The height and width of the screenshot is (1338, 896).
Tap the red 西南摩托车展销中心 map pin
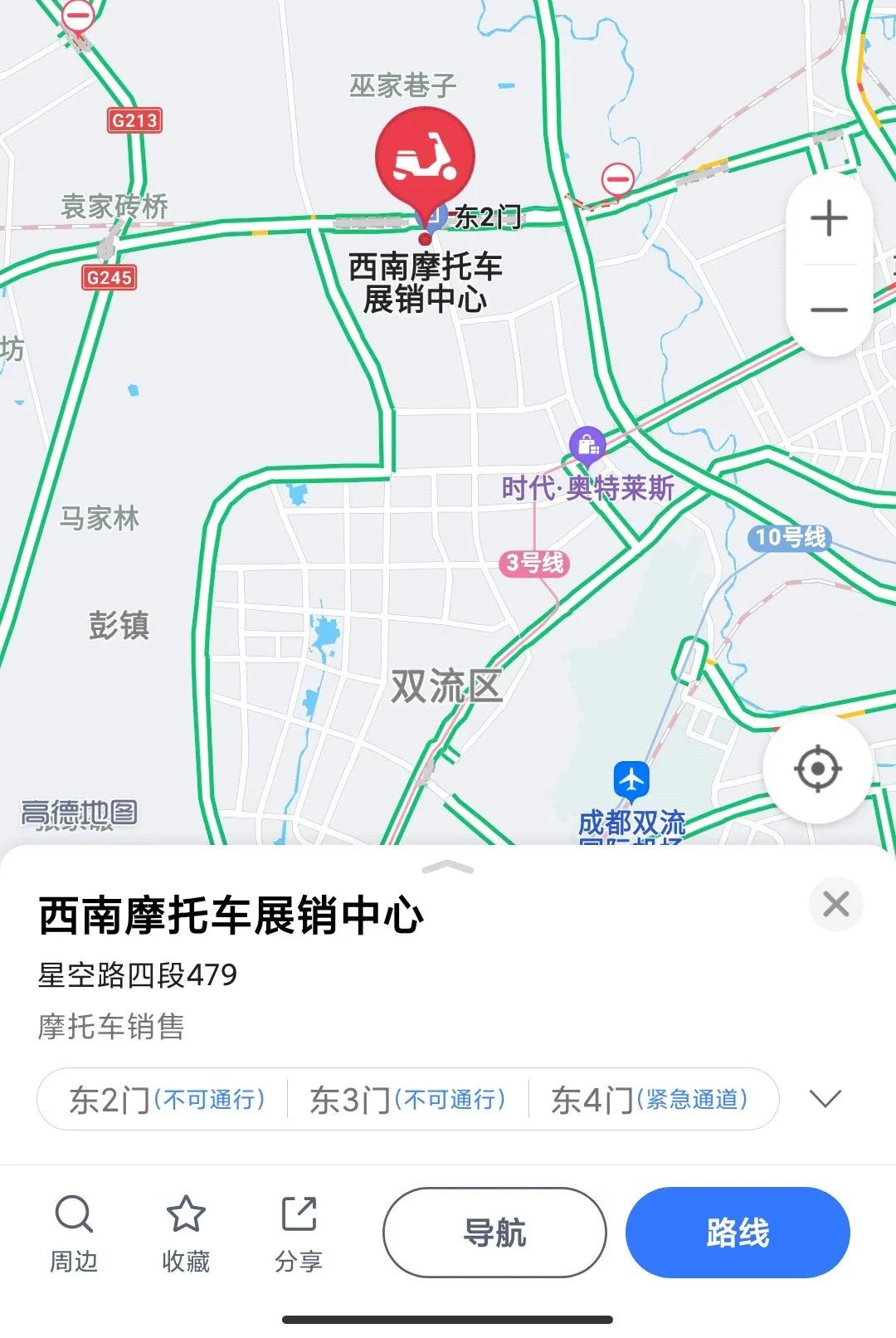click(425, 160)
